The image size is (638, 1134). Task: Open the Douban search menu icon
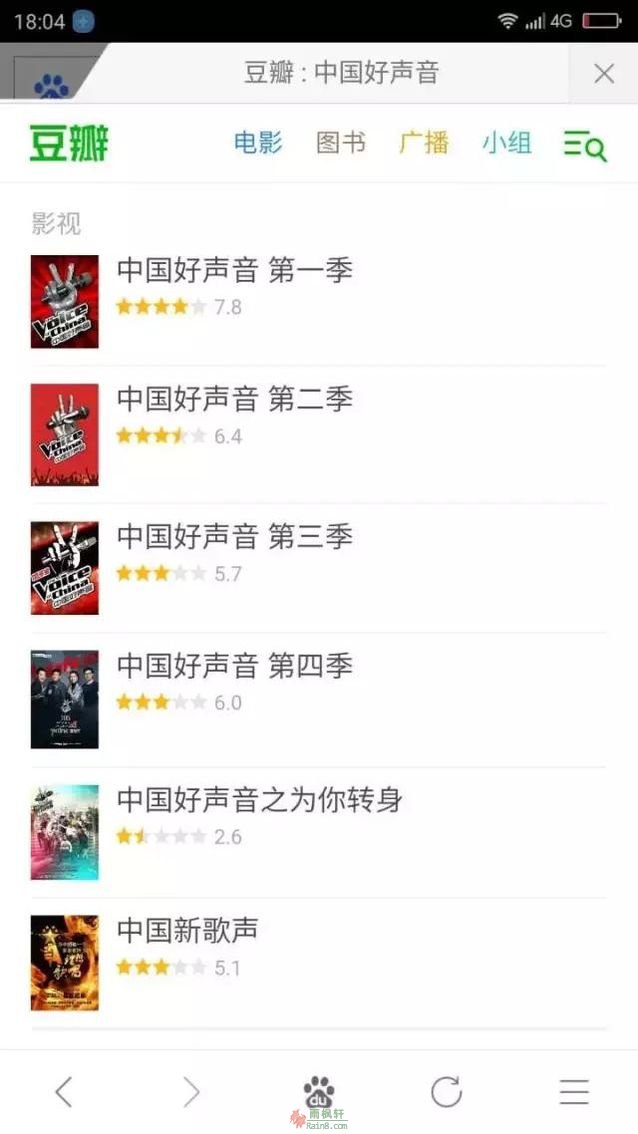585,145
